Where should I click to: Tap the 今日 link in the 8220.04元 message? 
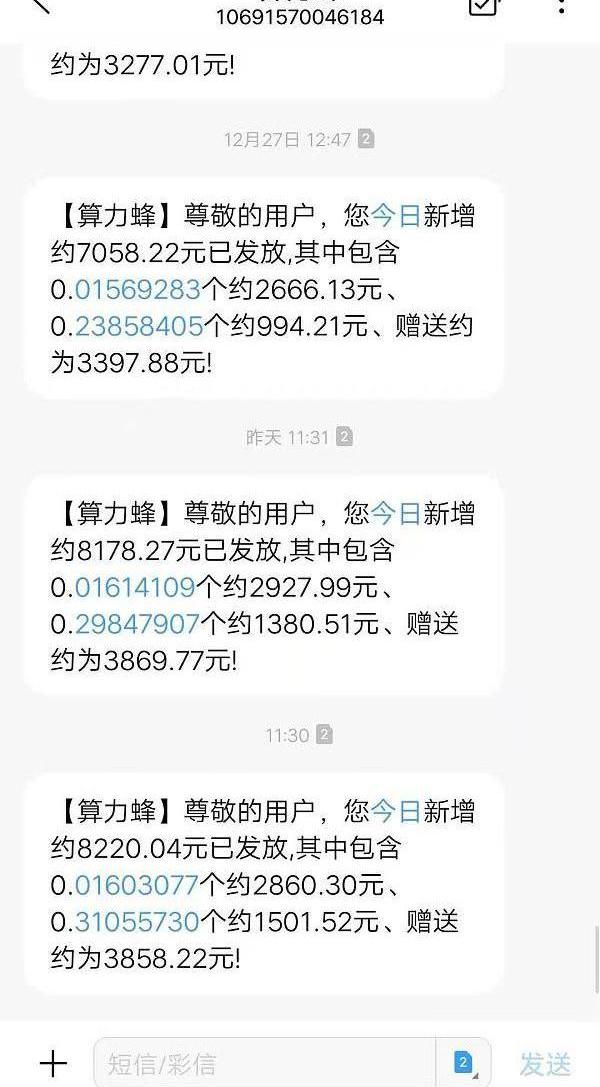click(396, 811)
